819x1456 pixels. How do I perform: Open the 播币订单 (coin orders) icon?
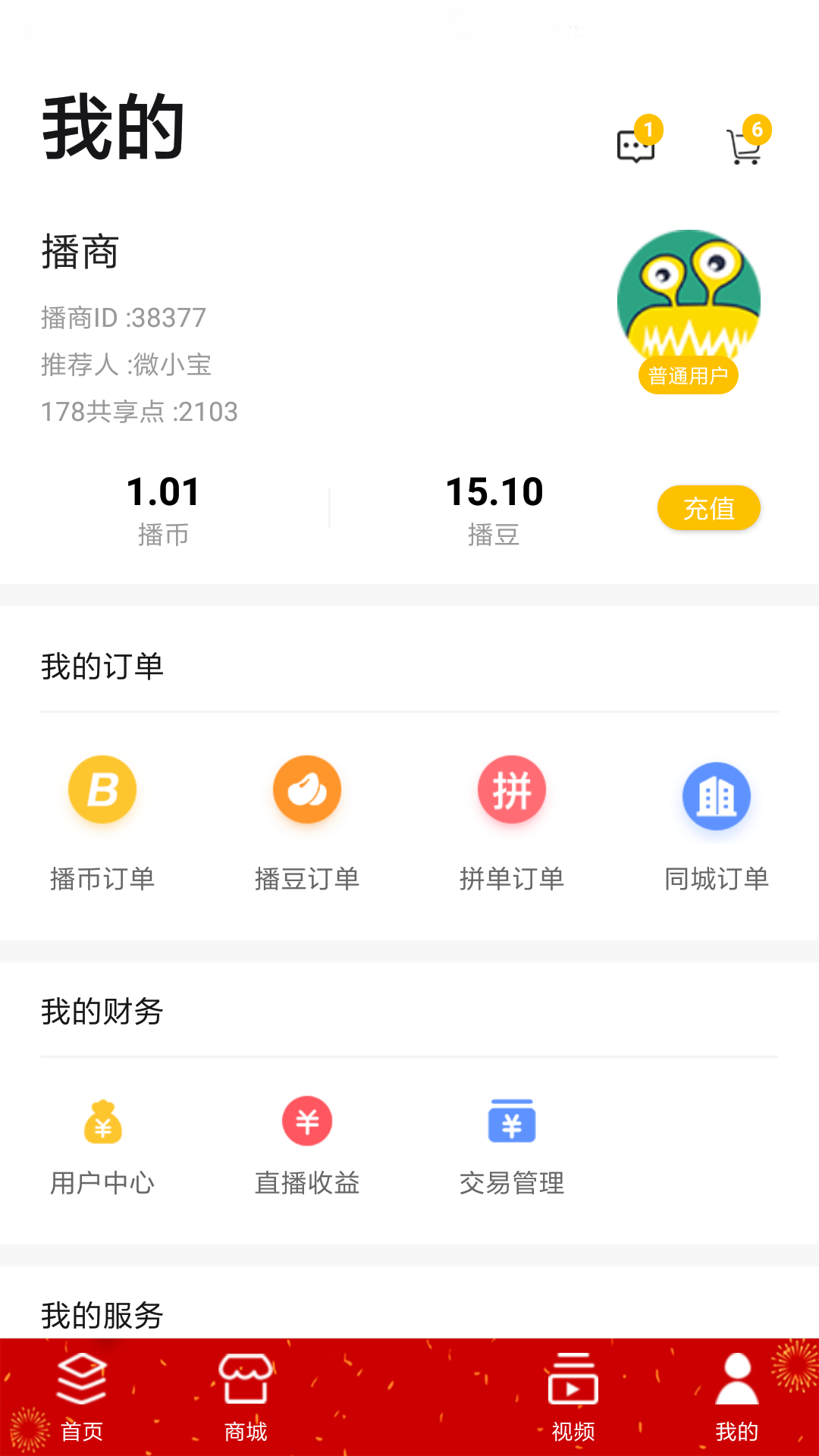click(x=104, y=789)
